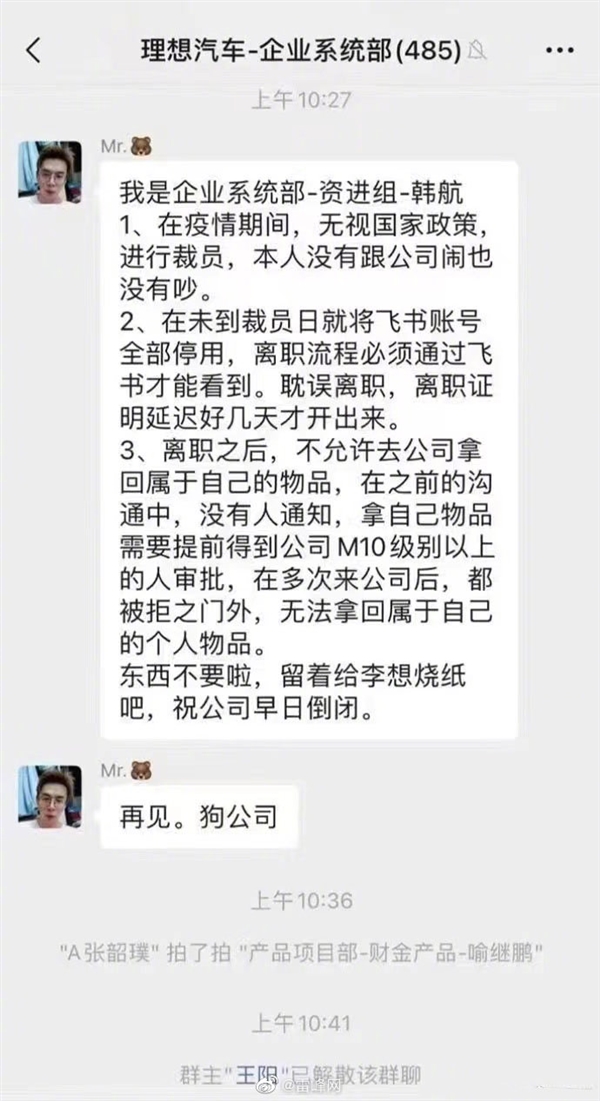Screen dimensions: 600x1101
Task: Open the group chat overflow menu
Action: [560, 49]
